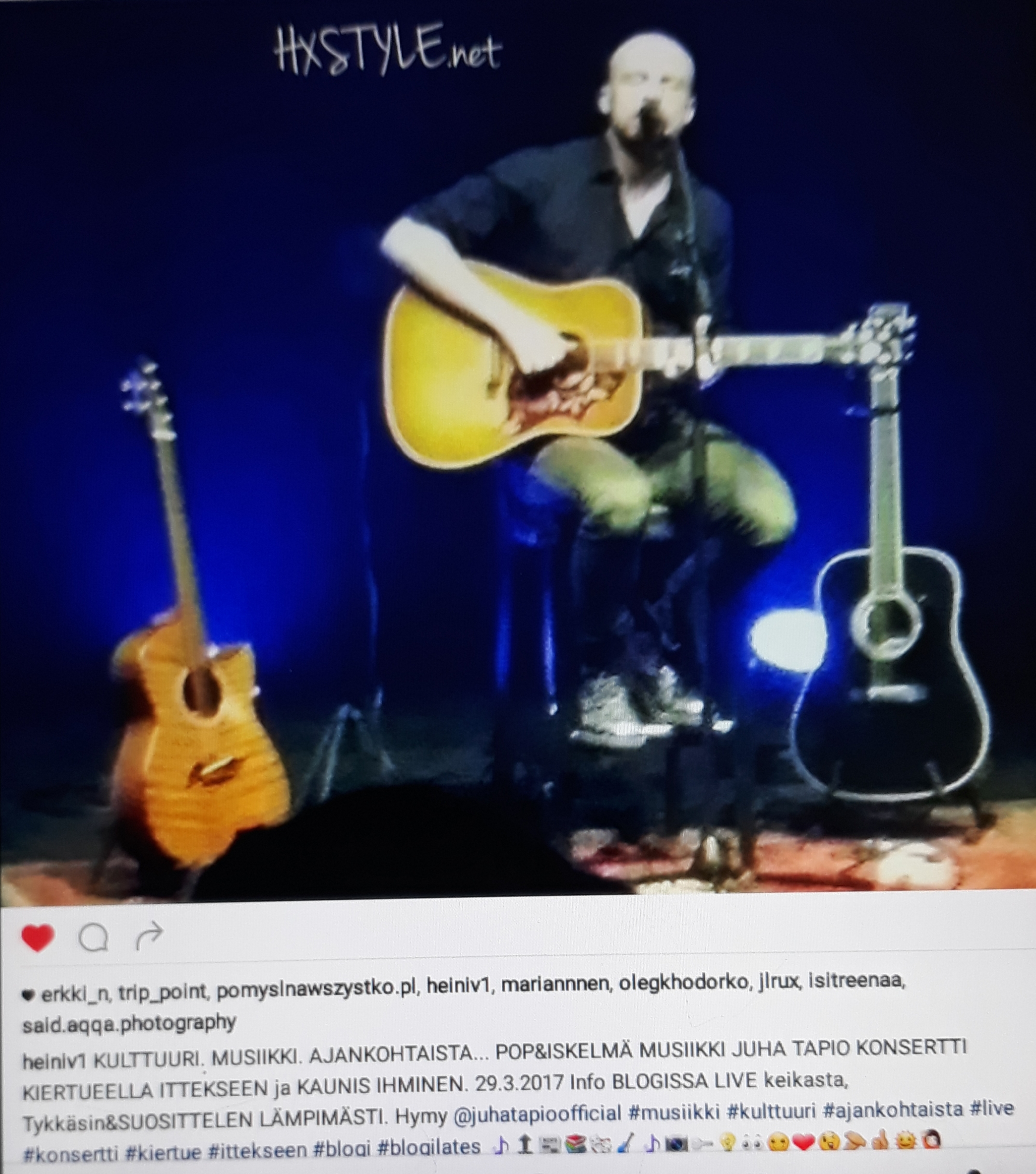
Task: Open the #ittekseen hashtag
Action: click(257, 1150)
